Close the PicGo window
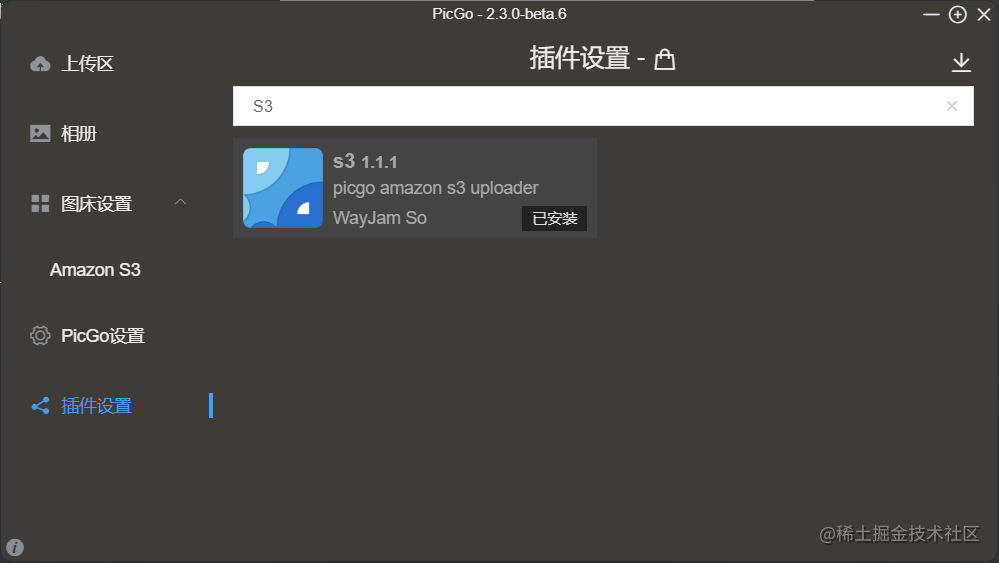Screen dimensions: 999x563 pos(983,14)
